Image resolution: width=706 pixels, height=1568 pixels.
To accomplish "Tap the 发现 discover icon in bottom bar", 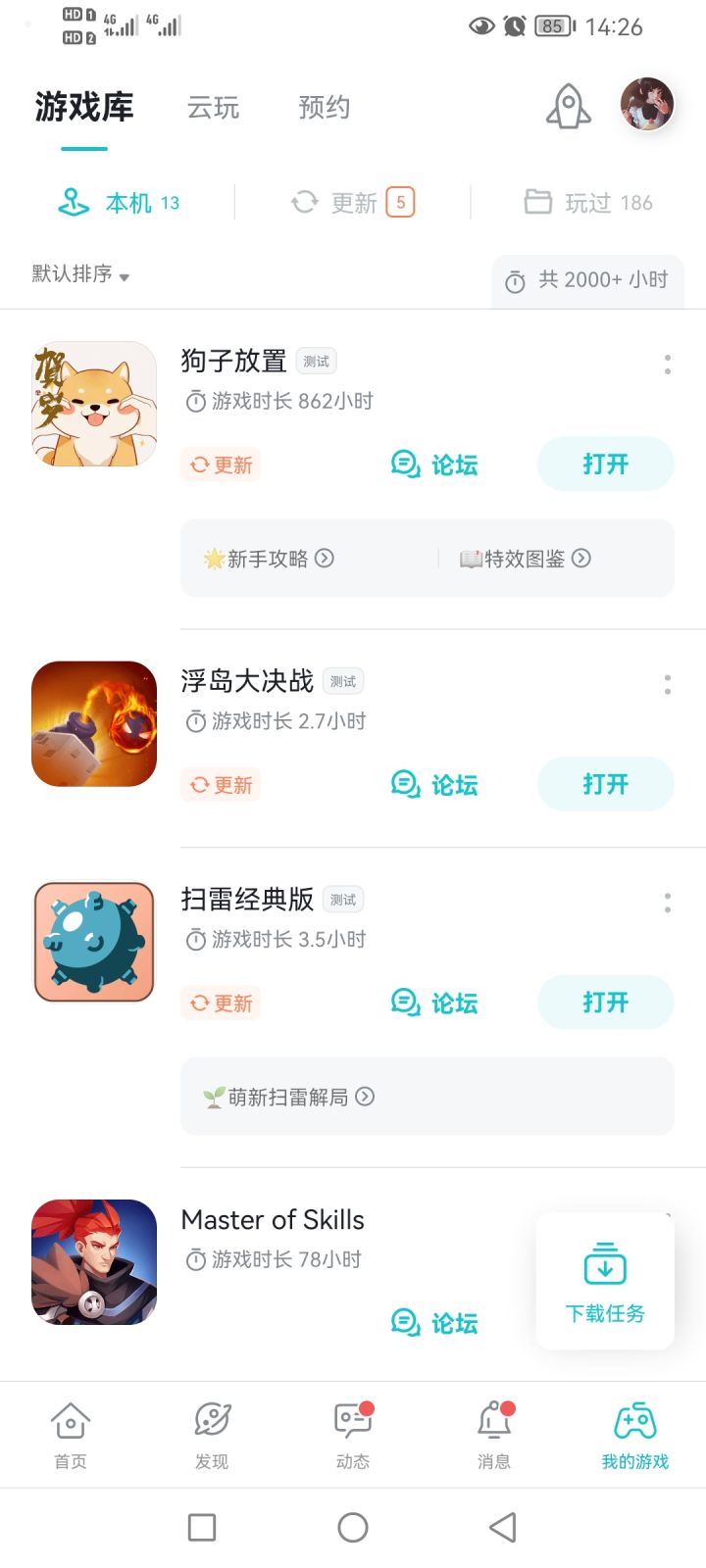I will pyautogui.click(x=211, y=1418).
